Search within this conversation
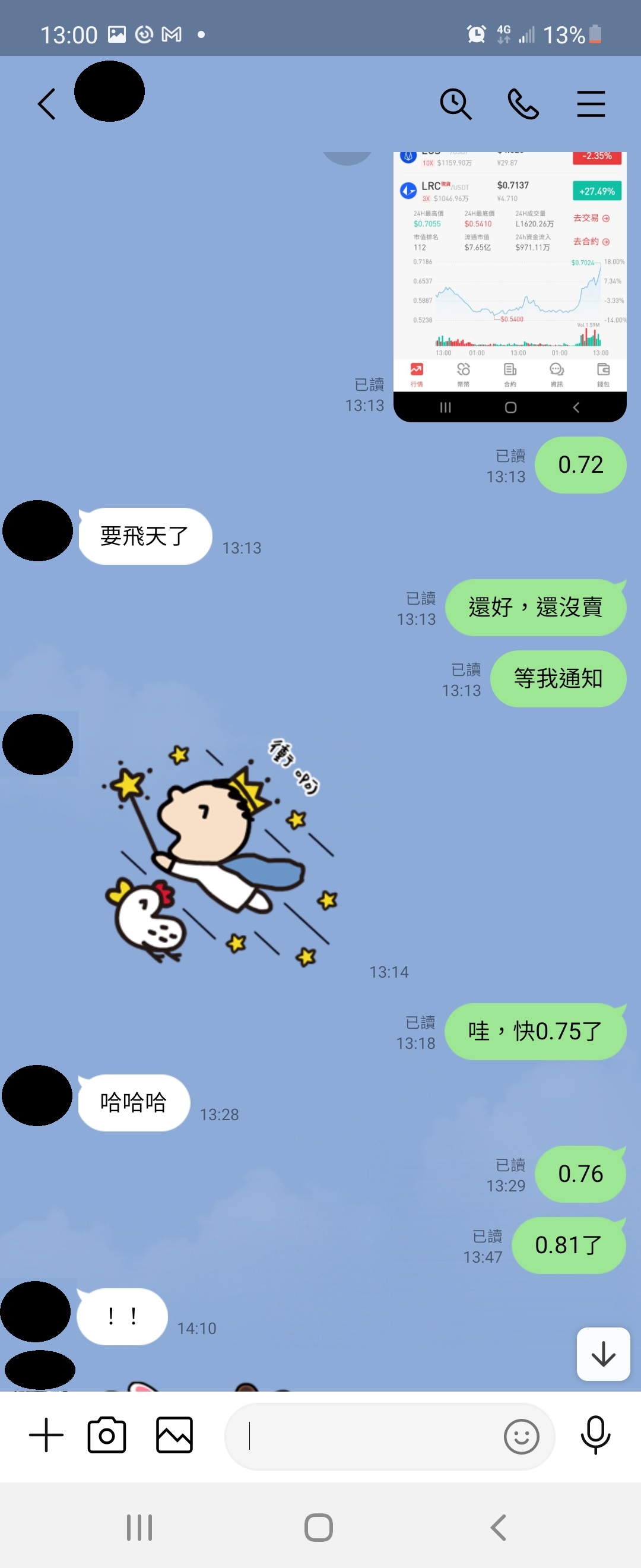 coord(455,104)
